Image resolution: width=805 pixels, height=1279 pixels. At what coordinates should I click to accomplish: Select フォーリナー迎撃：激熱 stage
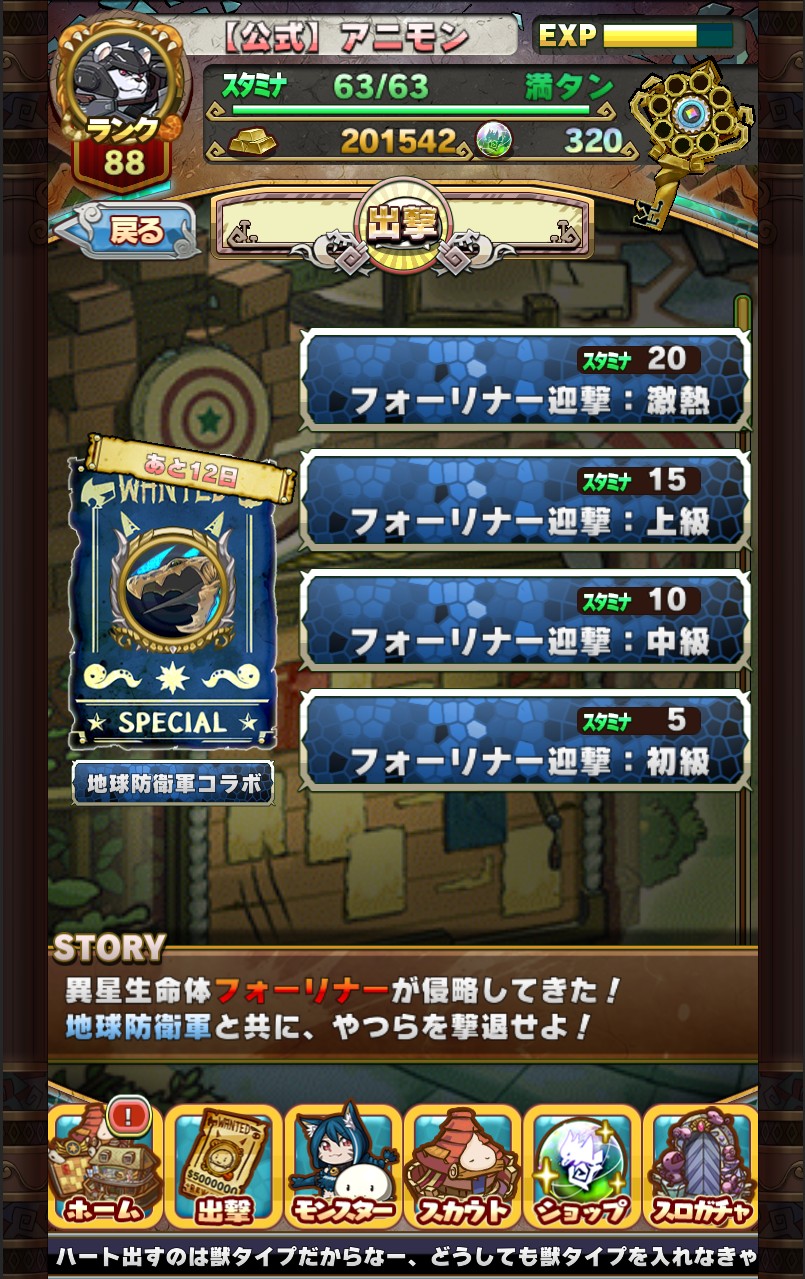pos(525,380)
